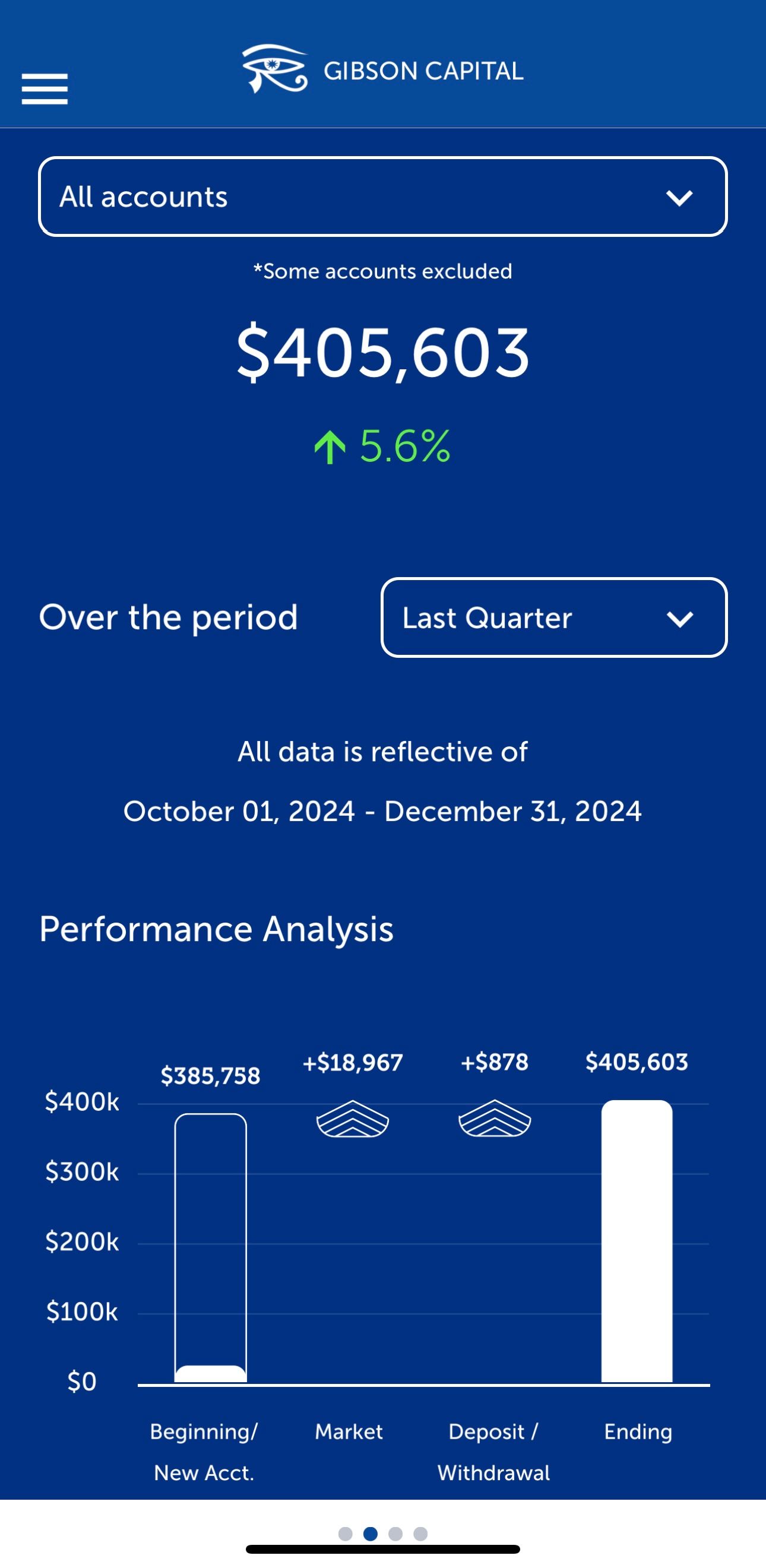Open the All accounts dropdown
Image resolution: width=766 pixels, height=1568 pixels.
click(382, 196)
